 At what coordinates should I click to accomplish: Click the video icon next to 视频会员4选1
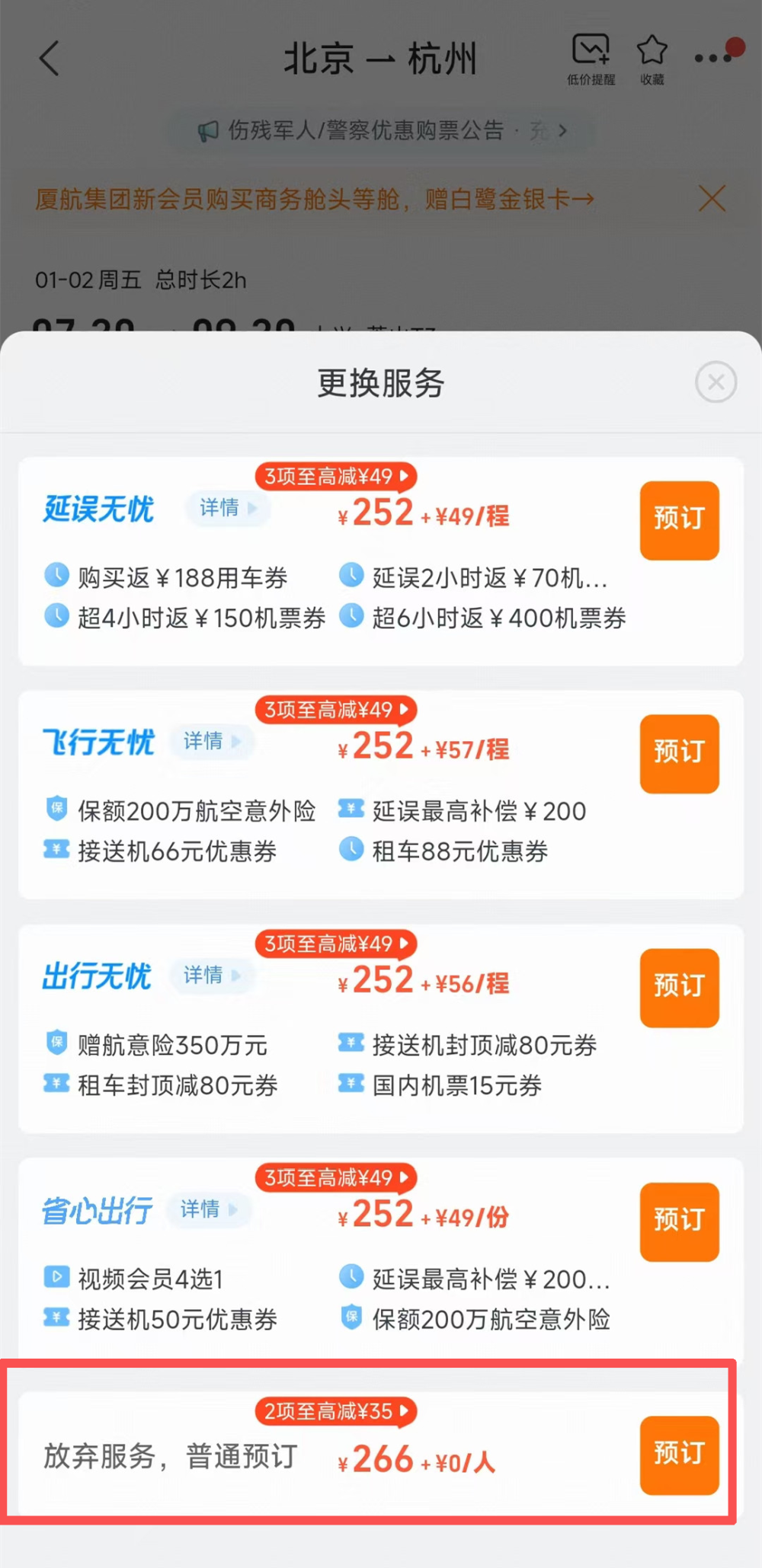[x=56, y=1277]
